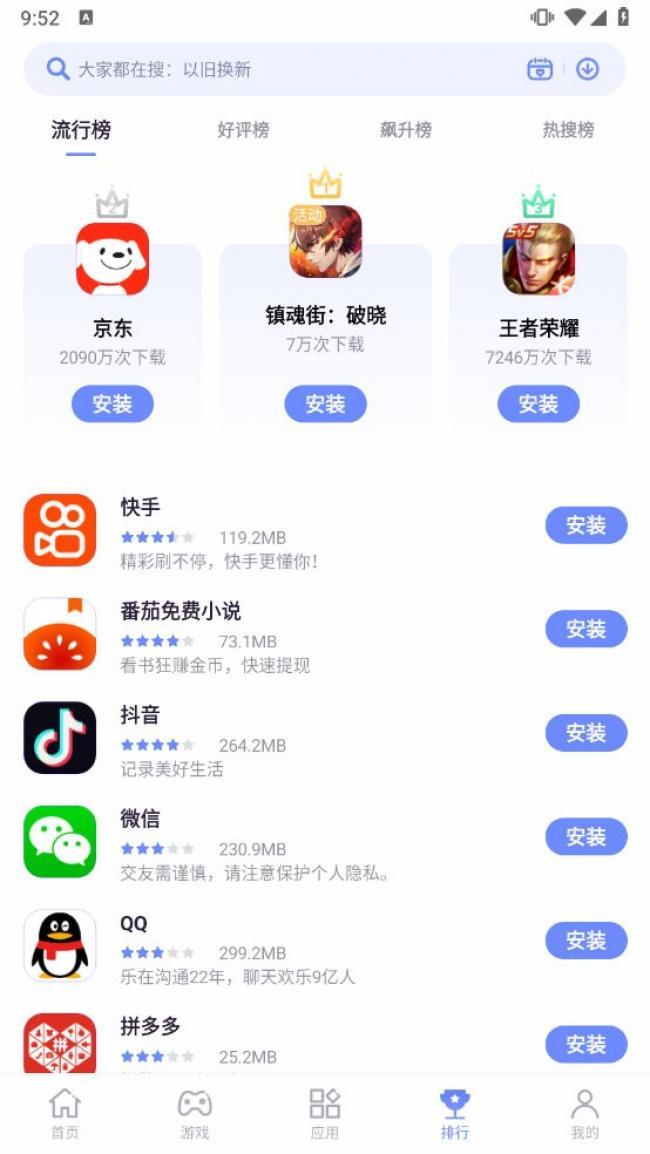The image size is (650, 1154).
Task: Tap 安装 next to 快手
Action: pos(585,525)
